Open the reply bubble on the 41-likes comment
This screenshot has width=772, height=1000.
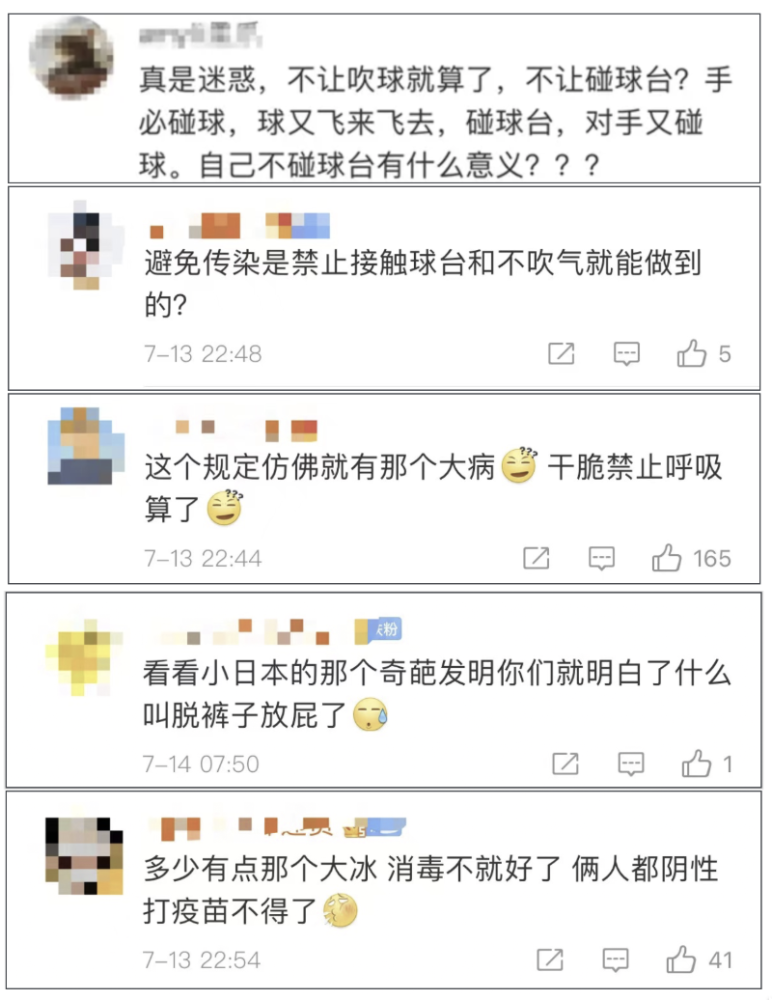tap(617, 958)
